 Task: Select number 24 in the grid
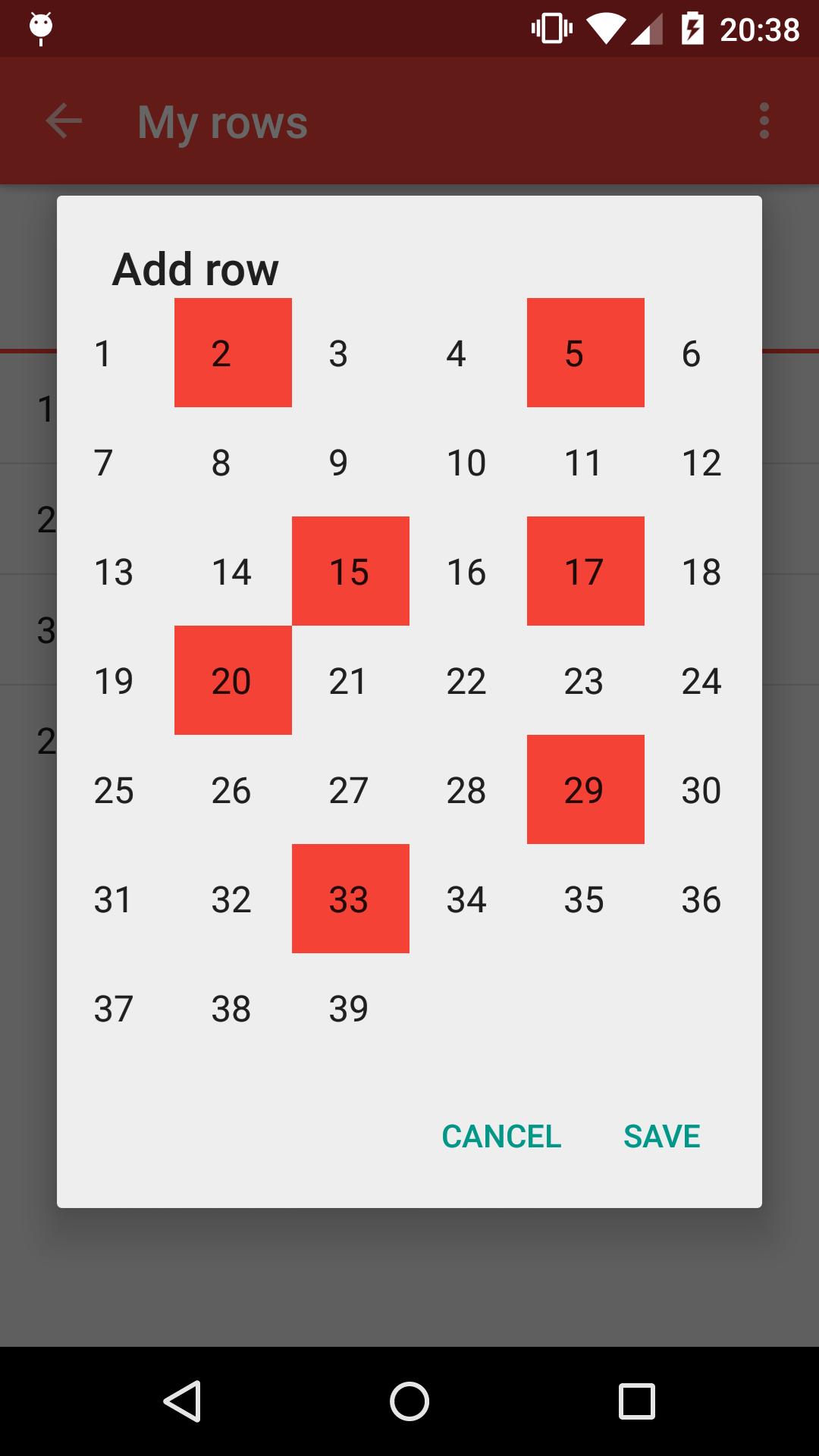tap(701, 681)
